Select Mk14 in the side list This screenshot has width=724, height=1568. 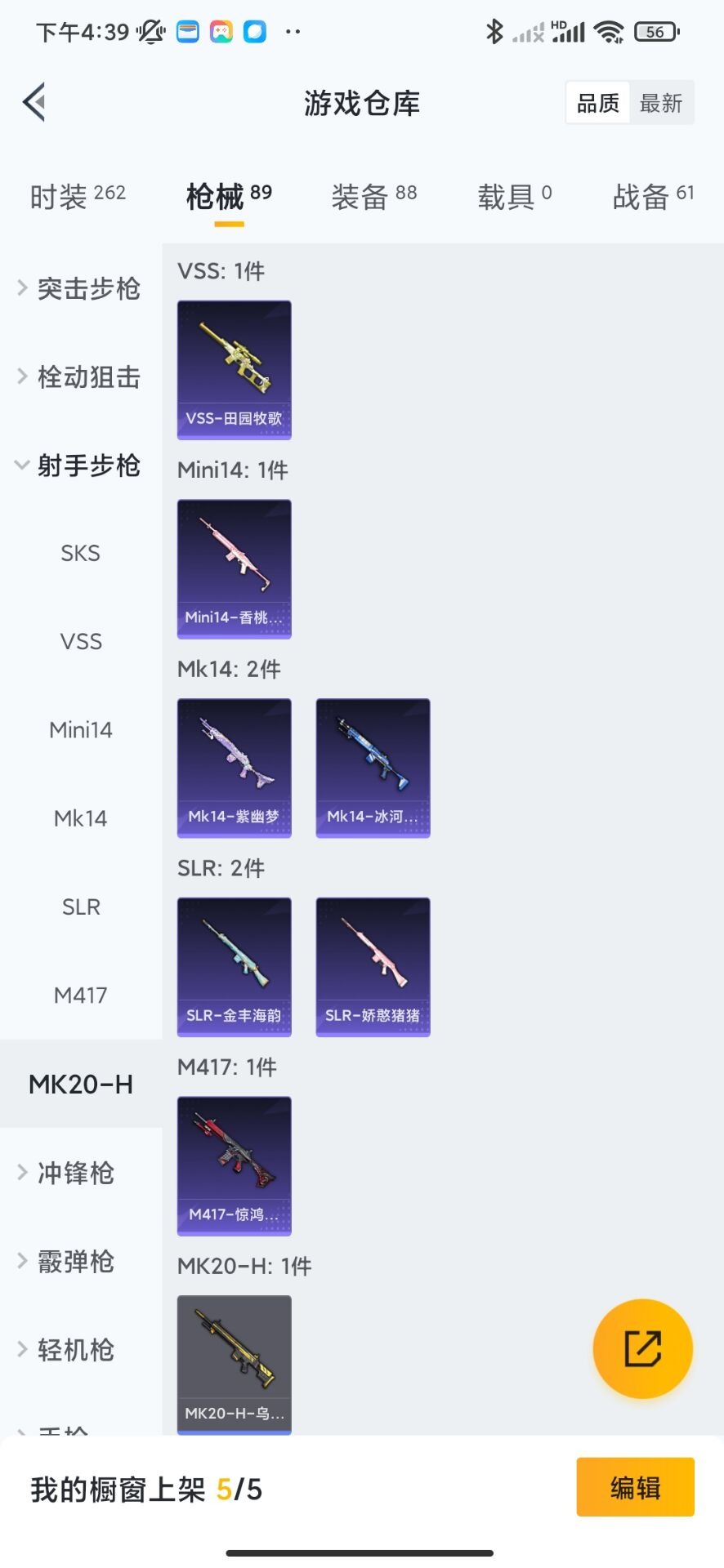coord(80,818)
